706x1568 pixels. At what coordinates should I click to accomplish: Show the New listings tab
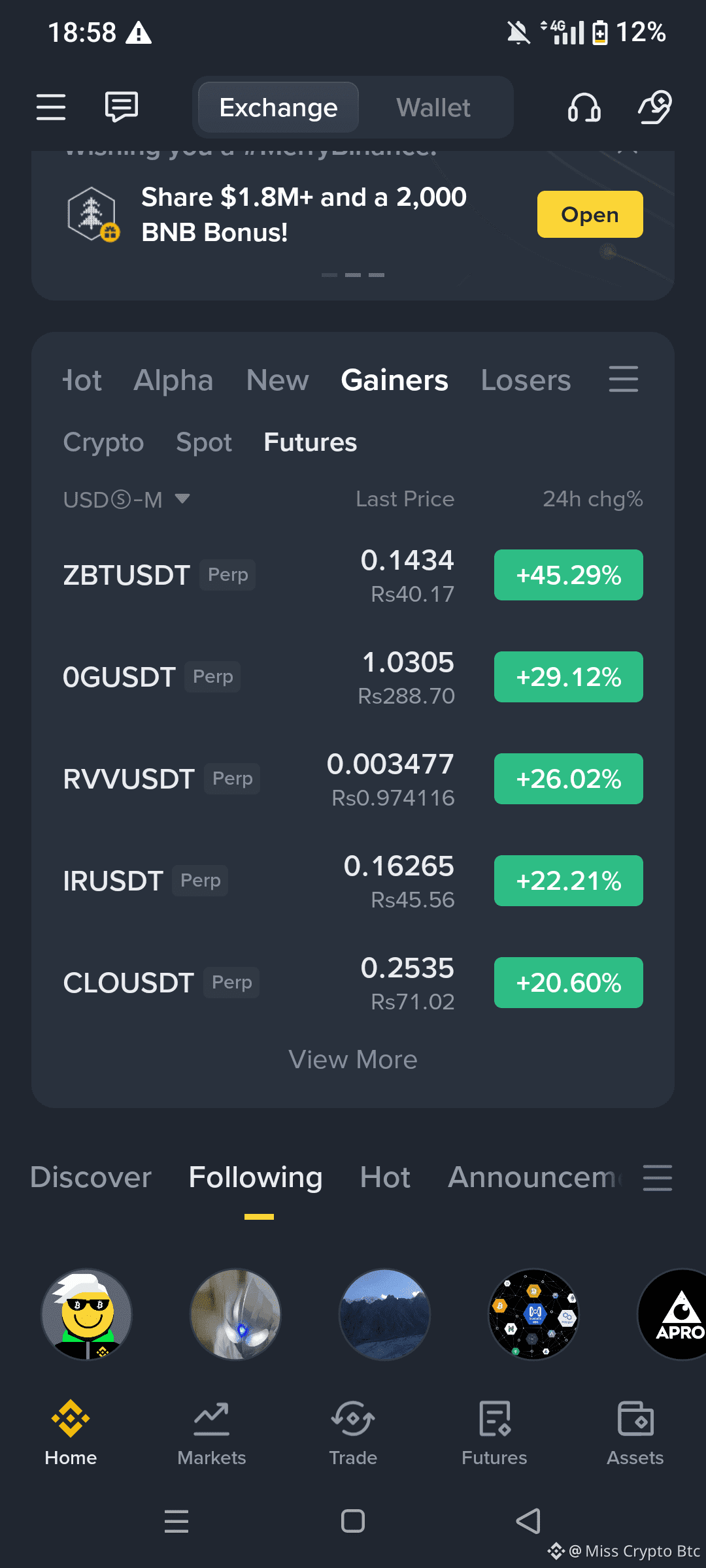[x=277, y=380]
